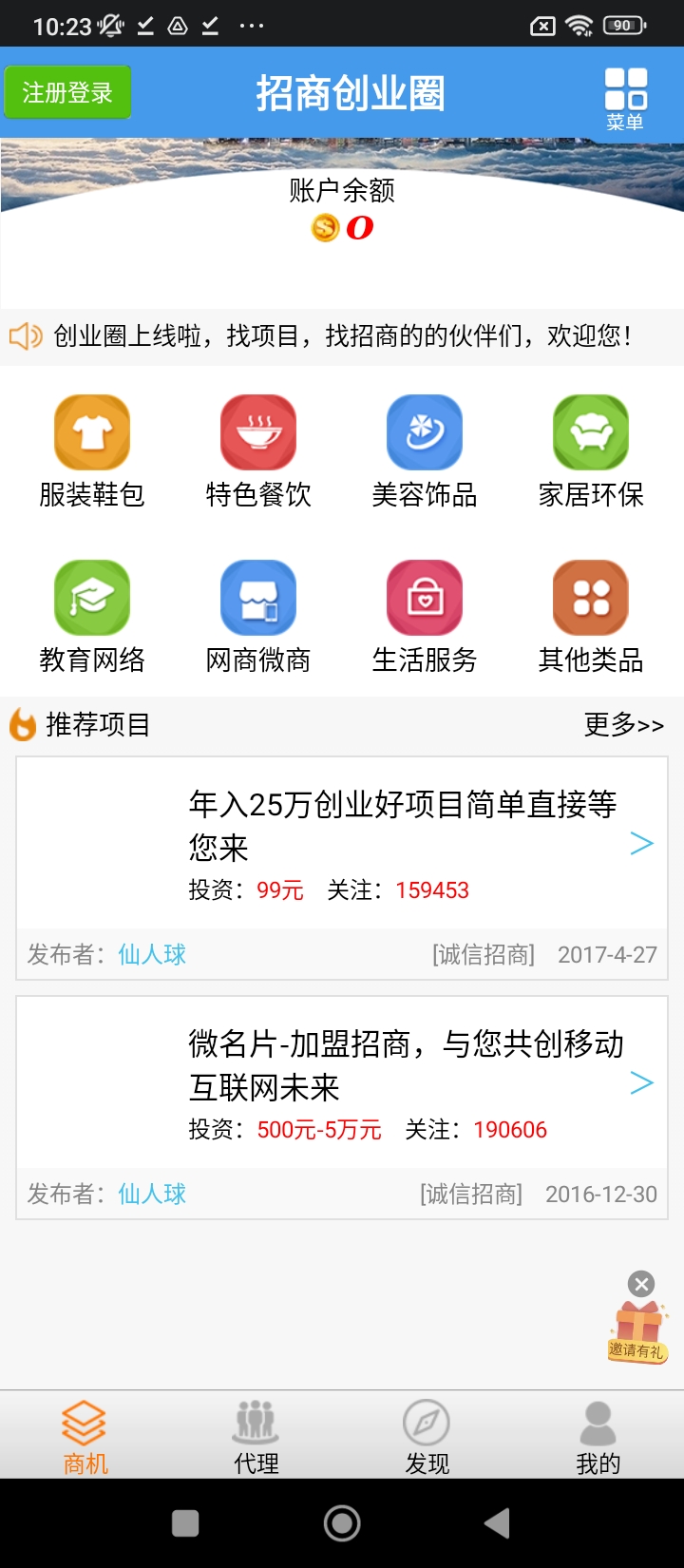Tap the 注册登录 button
Image resolution: width=684 pixels, height=1568 pixels.
coord(67,92)
